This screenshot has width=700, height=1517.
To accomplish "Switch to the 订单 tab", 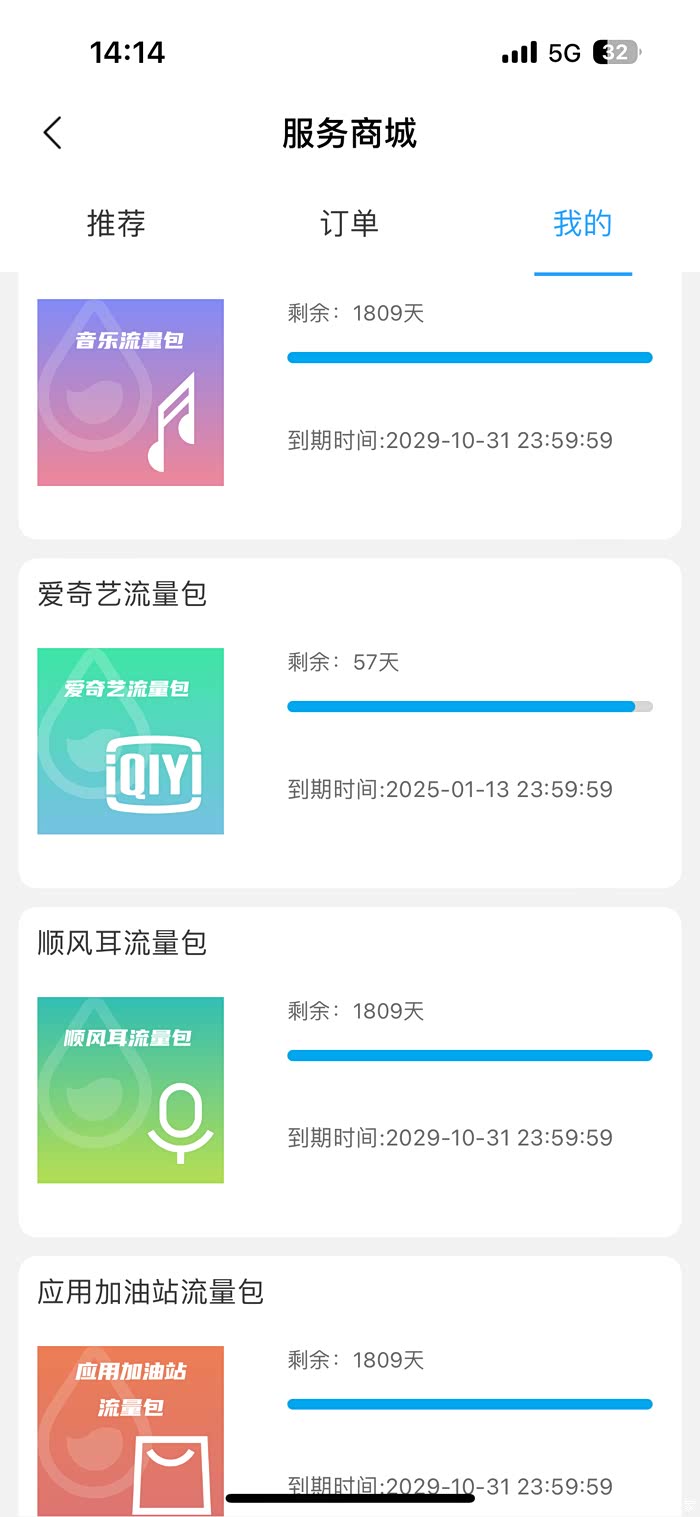I will (x=349, y=223).
